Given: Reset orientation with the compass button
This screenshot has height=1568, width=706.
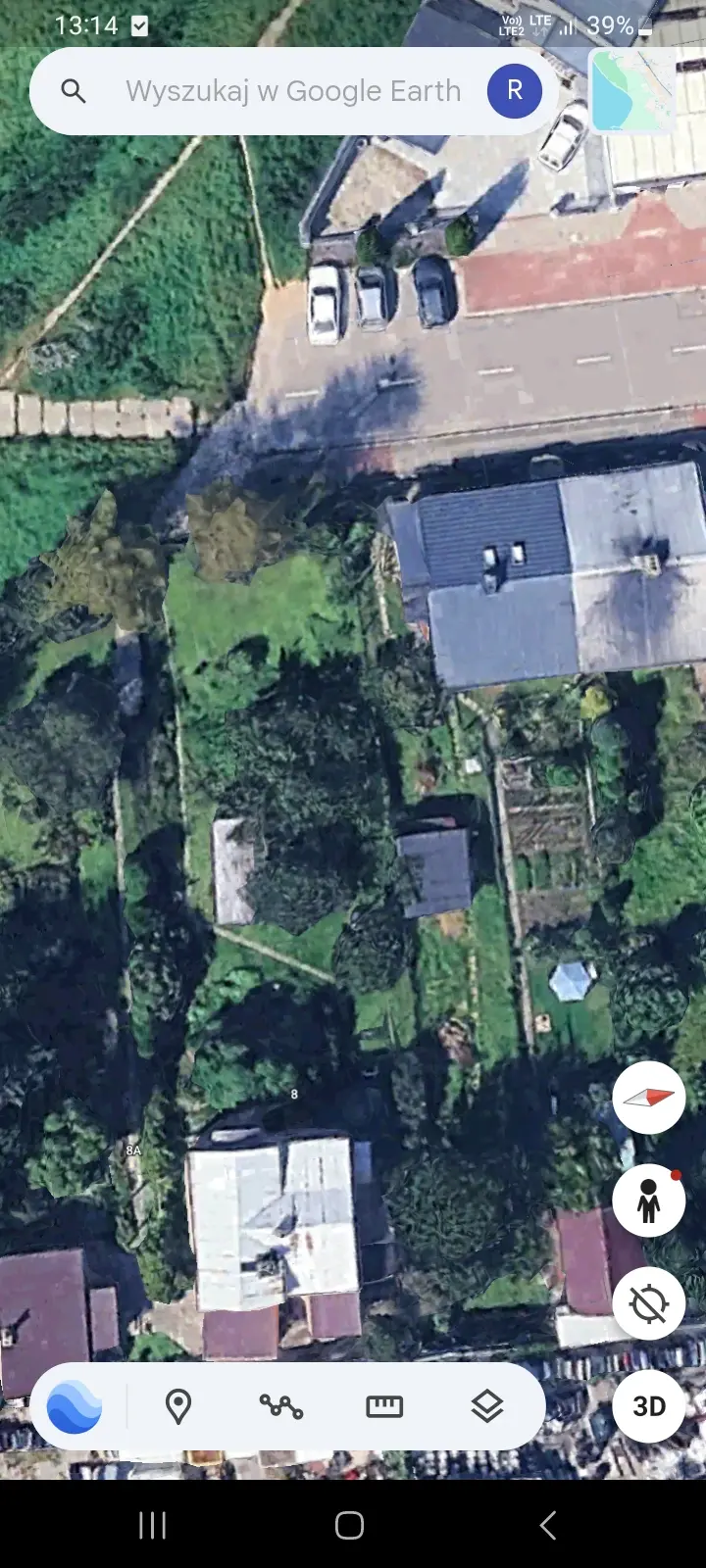Looking at the screenshot, I should click(648, 1098).
